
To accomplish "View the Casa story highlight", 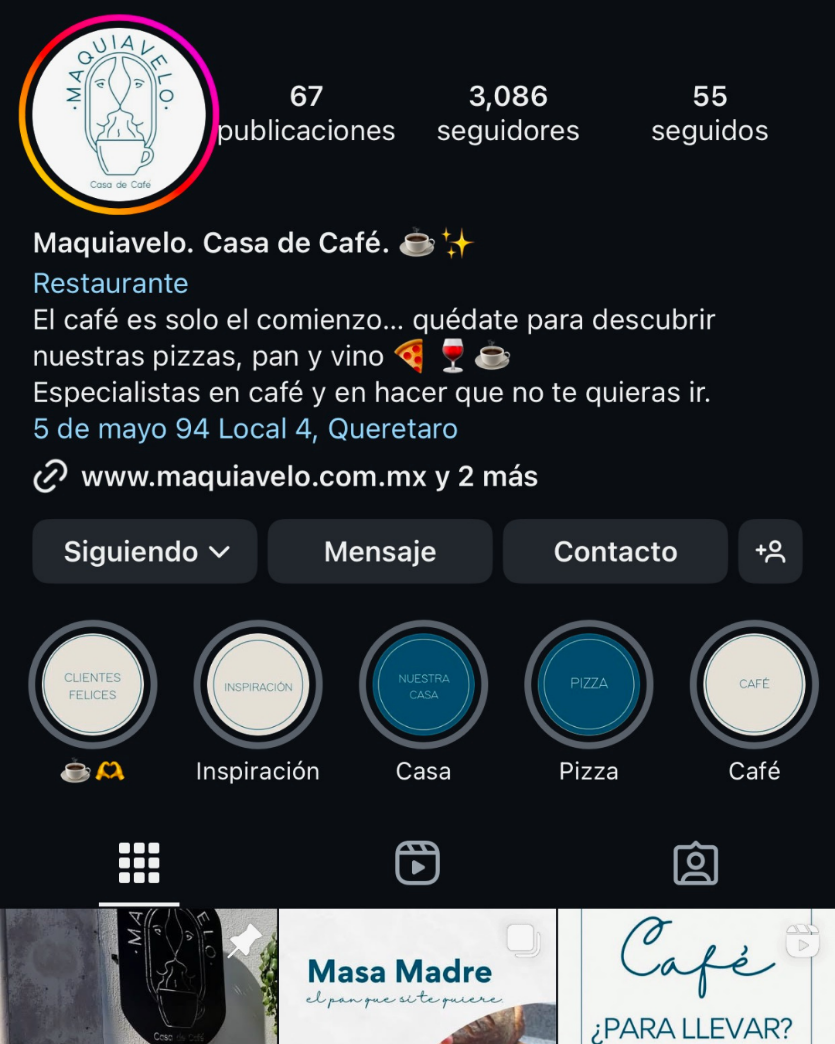I will [423, 686].
